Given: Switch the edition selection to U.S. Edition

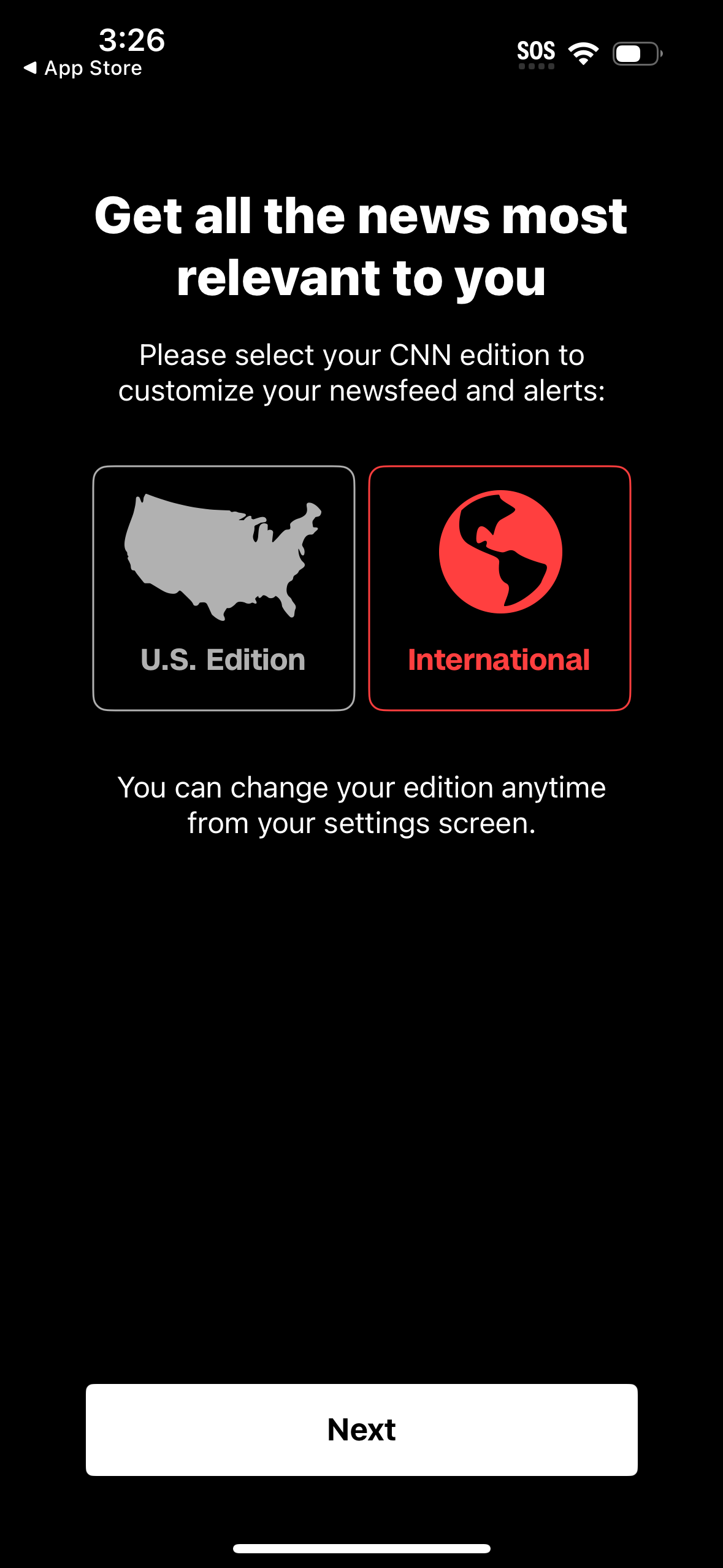Looking at the screenshot, I should click(224, 586).
